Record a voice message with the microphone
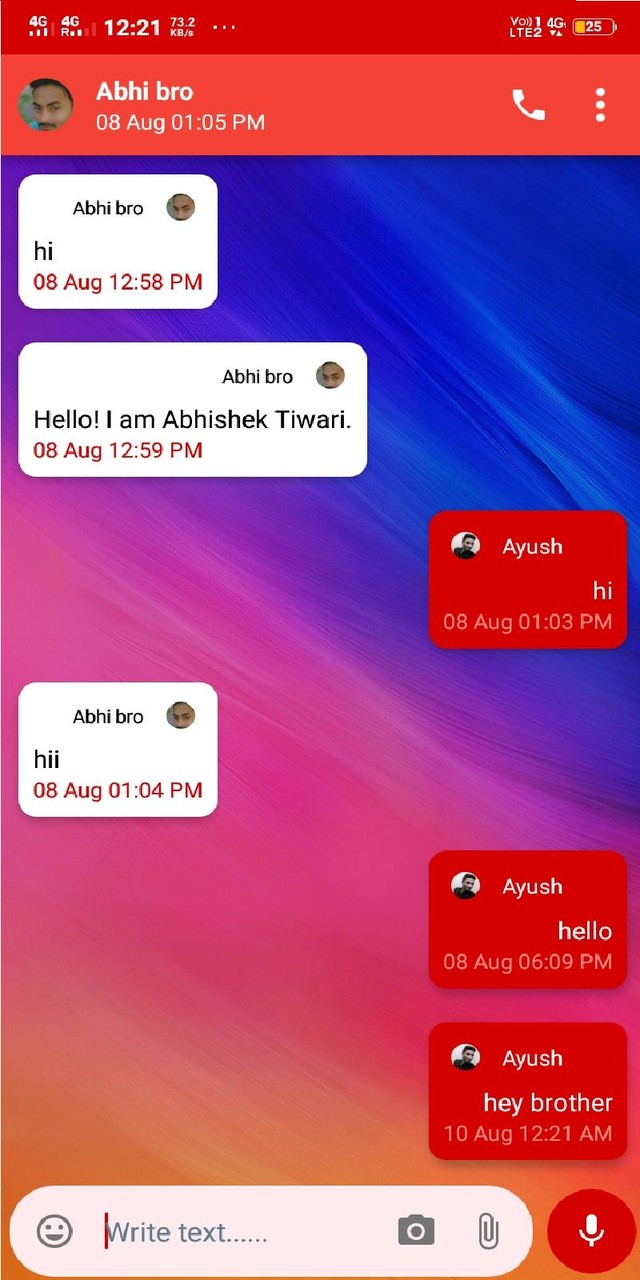The image size is (640, 1280). 592,1231
